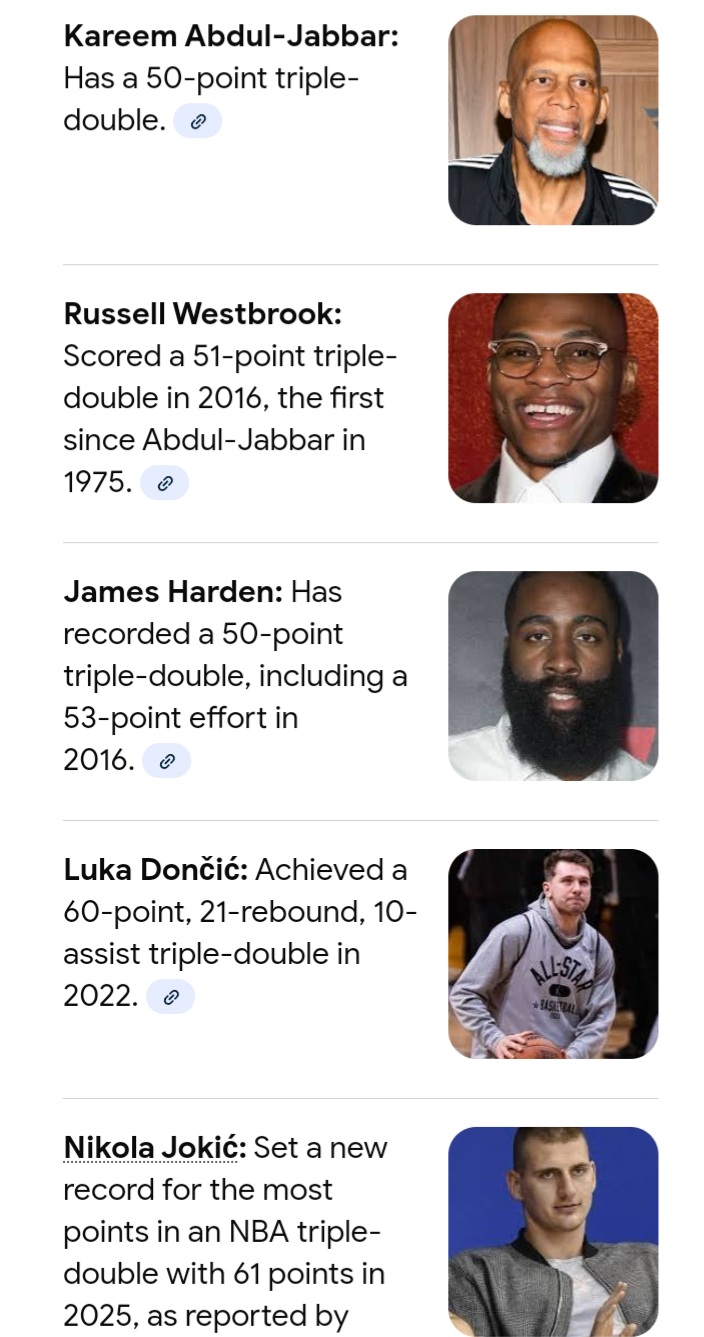Open the photo beside the Kareem Abdul-Jabbar entry
Viewport: 704px width, 1337px height.
pyautogui.click(x=553, y=120)
